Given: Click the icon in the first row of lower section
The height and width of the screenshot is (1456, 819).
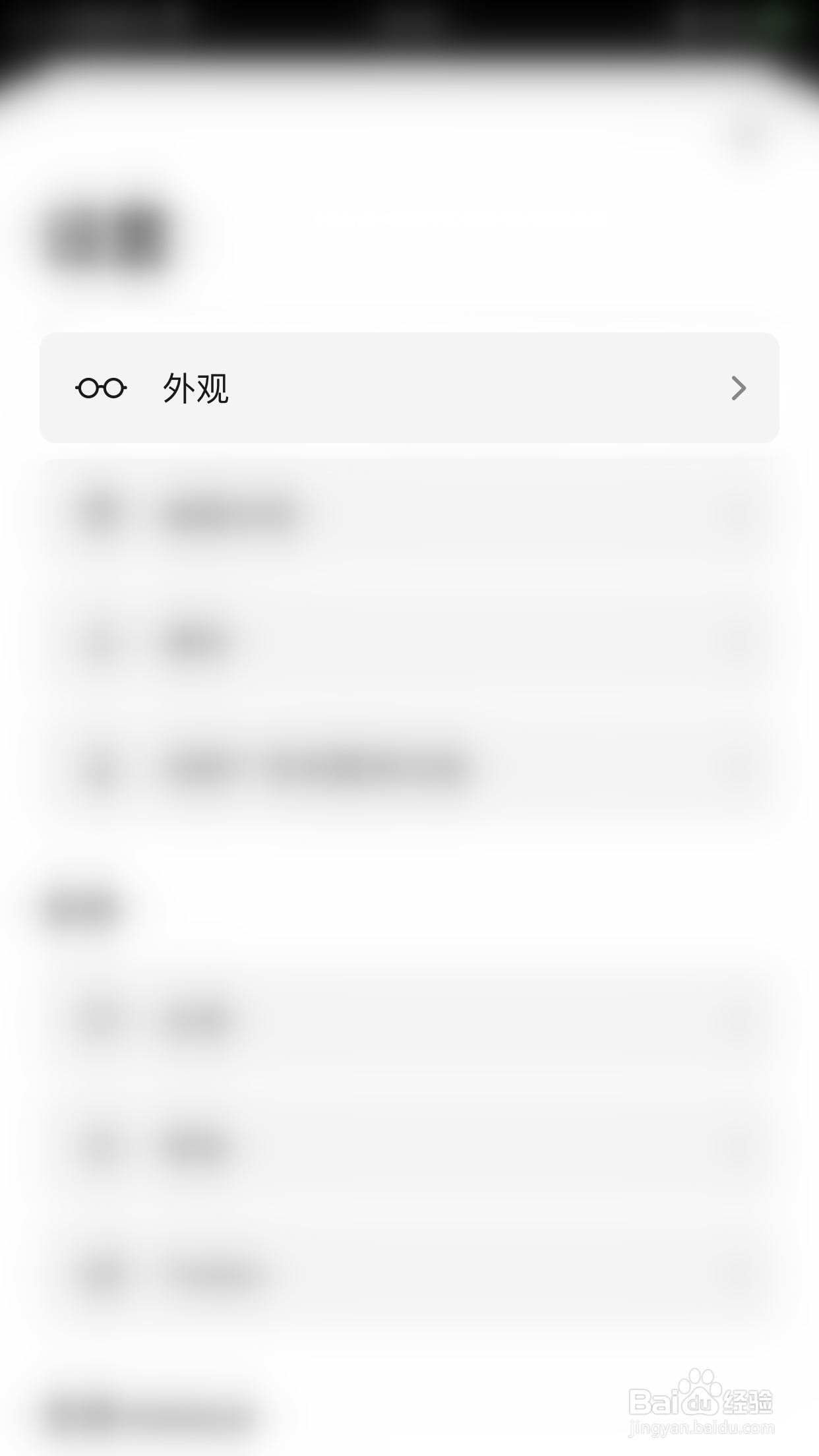Looking at the screenshot, I should point(100,1019).
